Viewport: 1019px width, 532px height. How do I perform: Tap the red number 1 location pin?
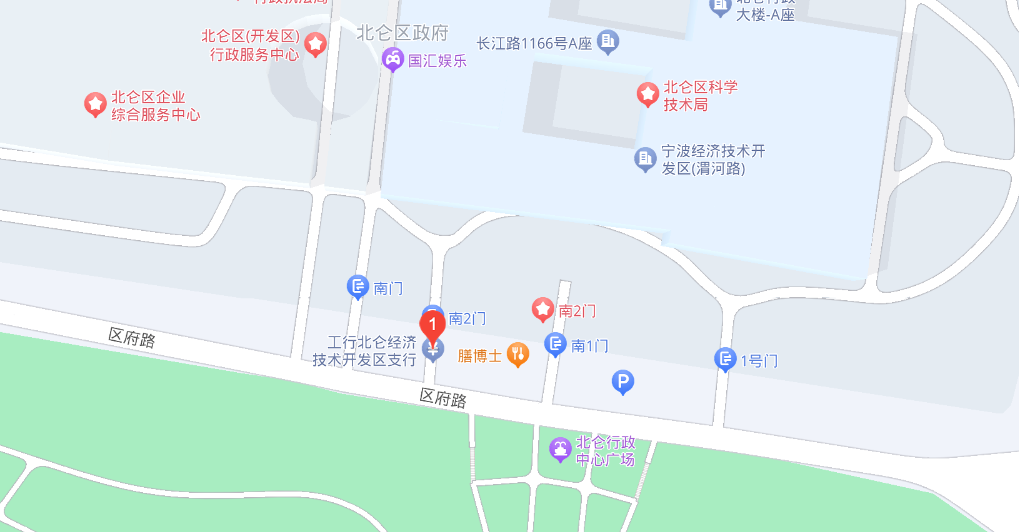(x=432, y=326)
